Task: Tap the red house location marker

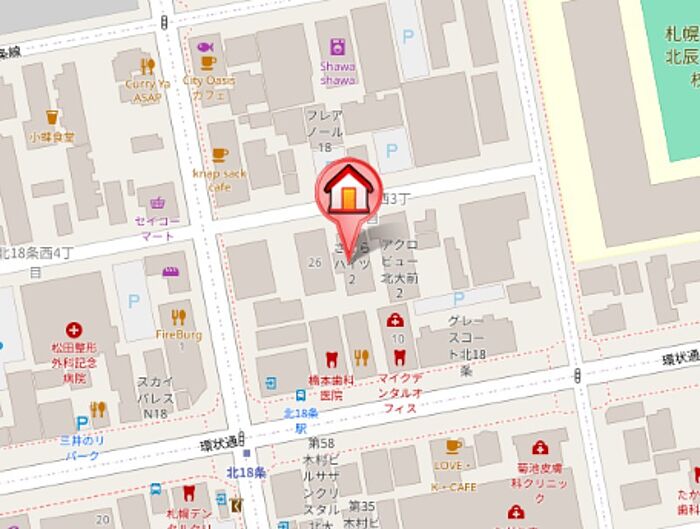Action: click(345, 190)
